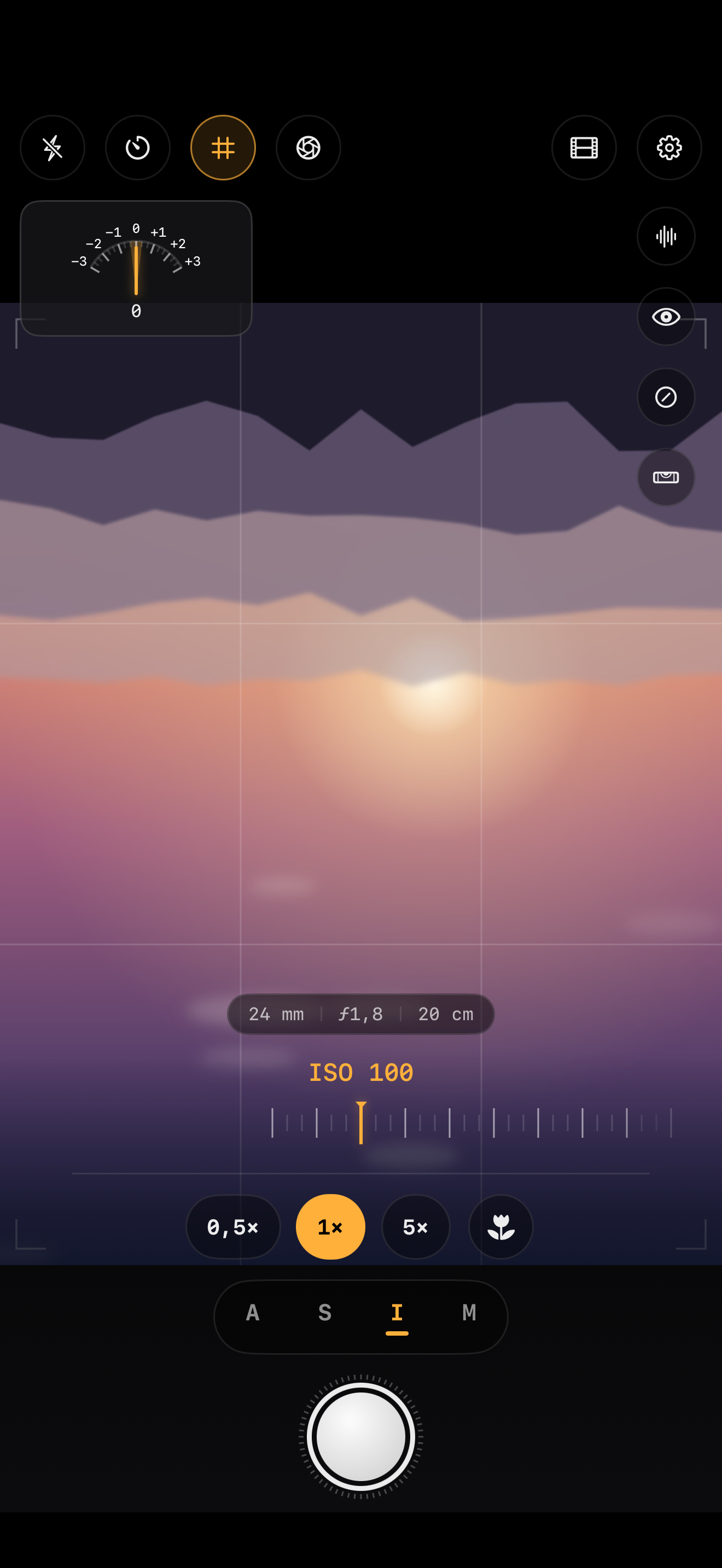The height and width of the screenshot is (1568, 722).
Task: Switch to video with film icon
Action: [584, 147]
